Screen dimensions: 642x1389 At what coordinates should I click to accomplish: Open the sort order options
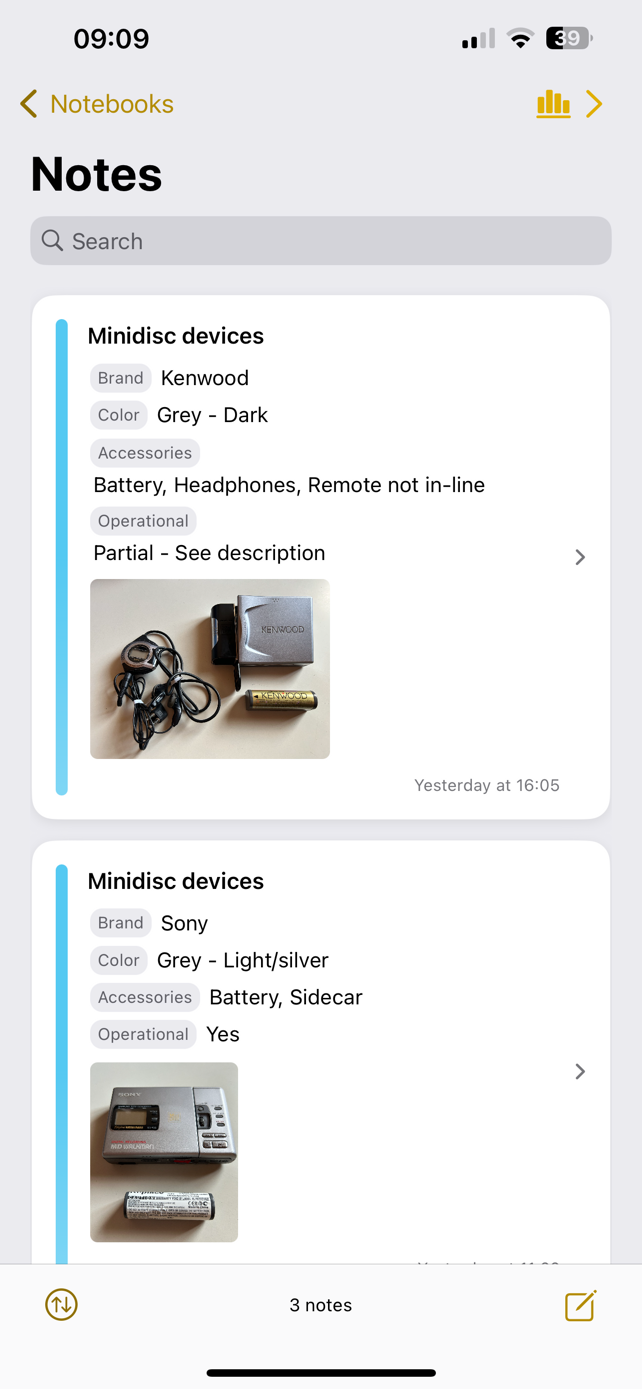click(61, 1304)
